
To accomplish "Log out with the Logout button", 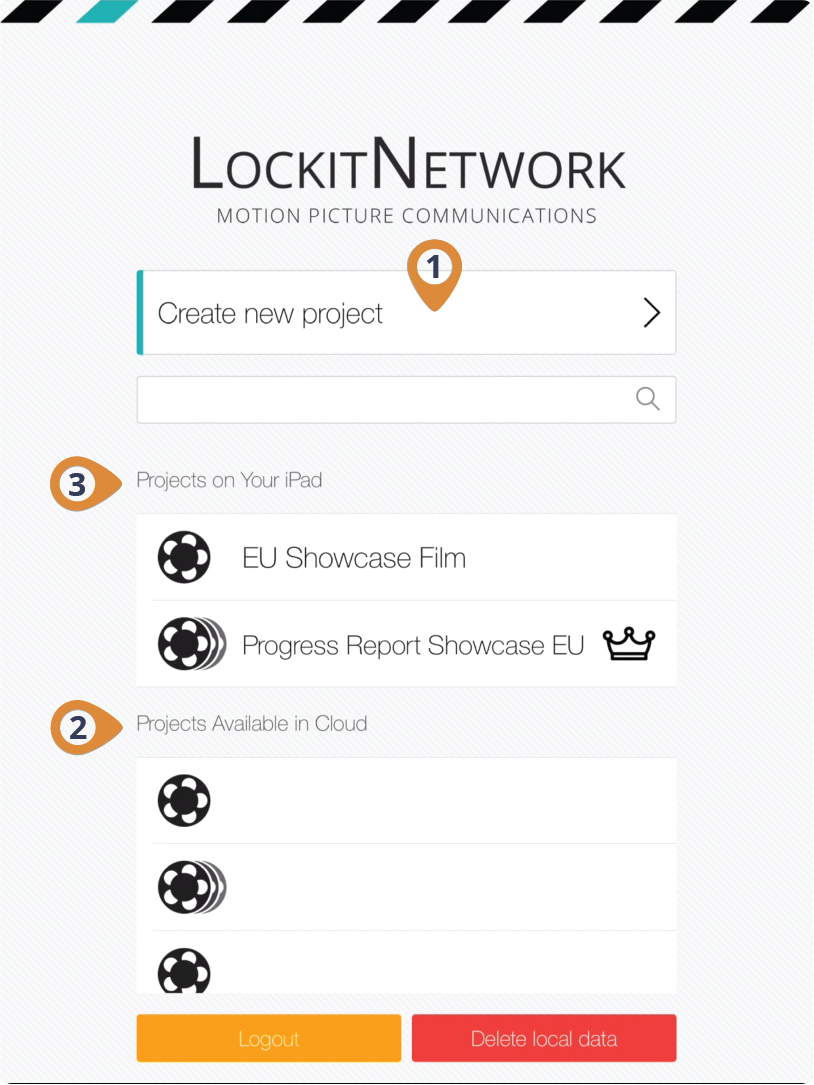I will (x=268, y=1039).
